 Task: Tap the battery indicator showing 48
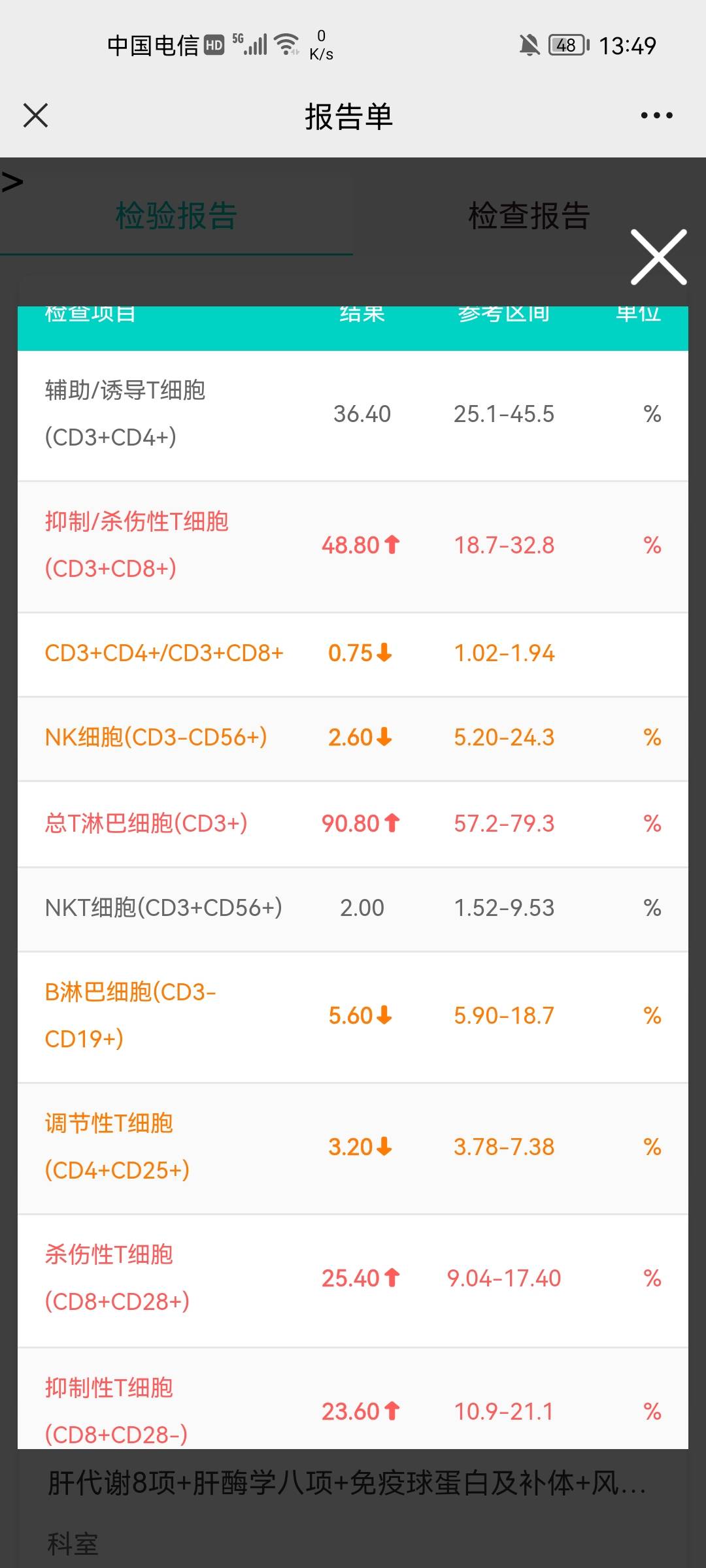coord(566,44)
